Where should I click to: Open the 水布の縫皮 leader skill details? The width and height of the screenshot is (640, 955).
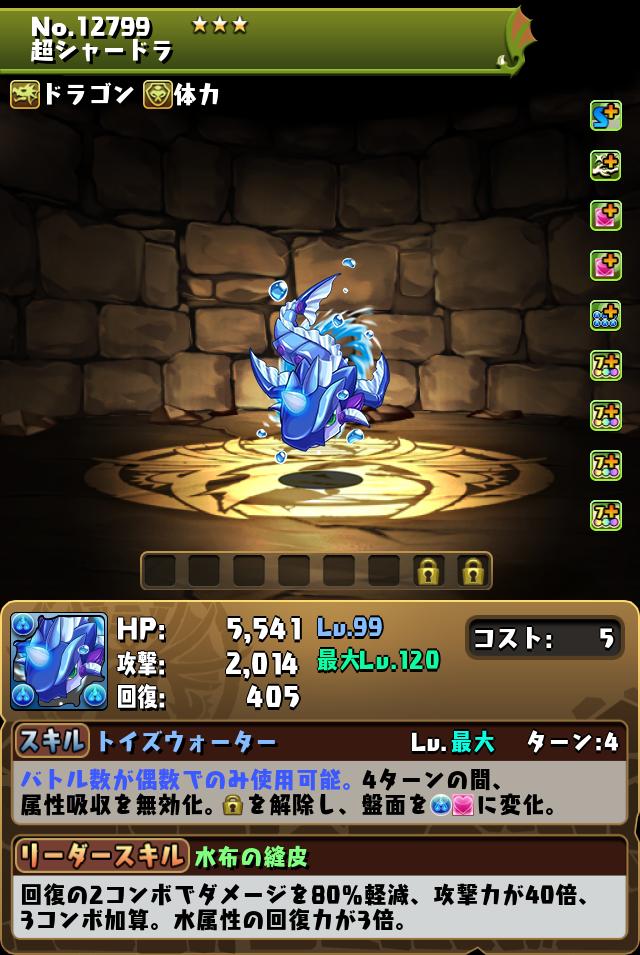tap(250, 856)
